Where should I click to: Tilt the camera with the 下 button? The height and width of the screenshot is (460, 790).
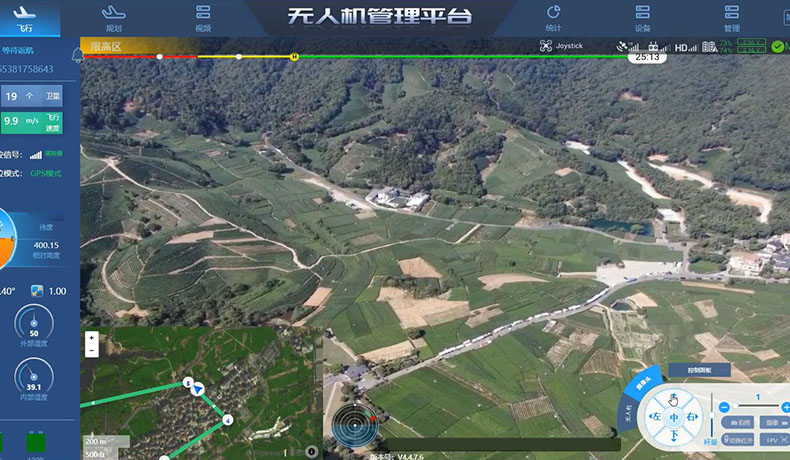coord(674,435)
